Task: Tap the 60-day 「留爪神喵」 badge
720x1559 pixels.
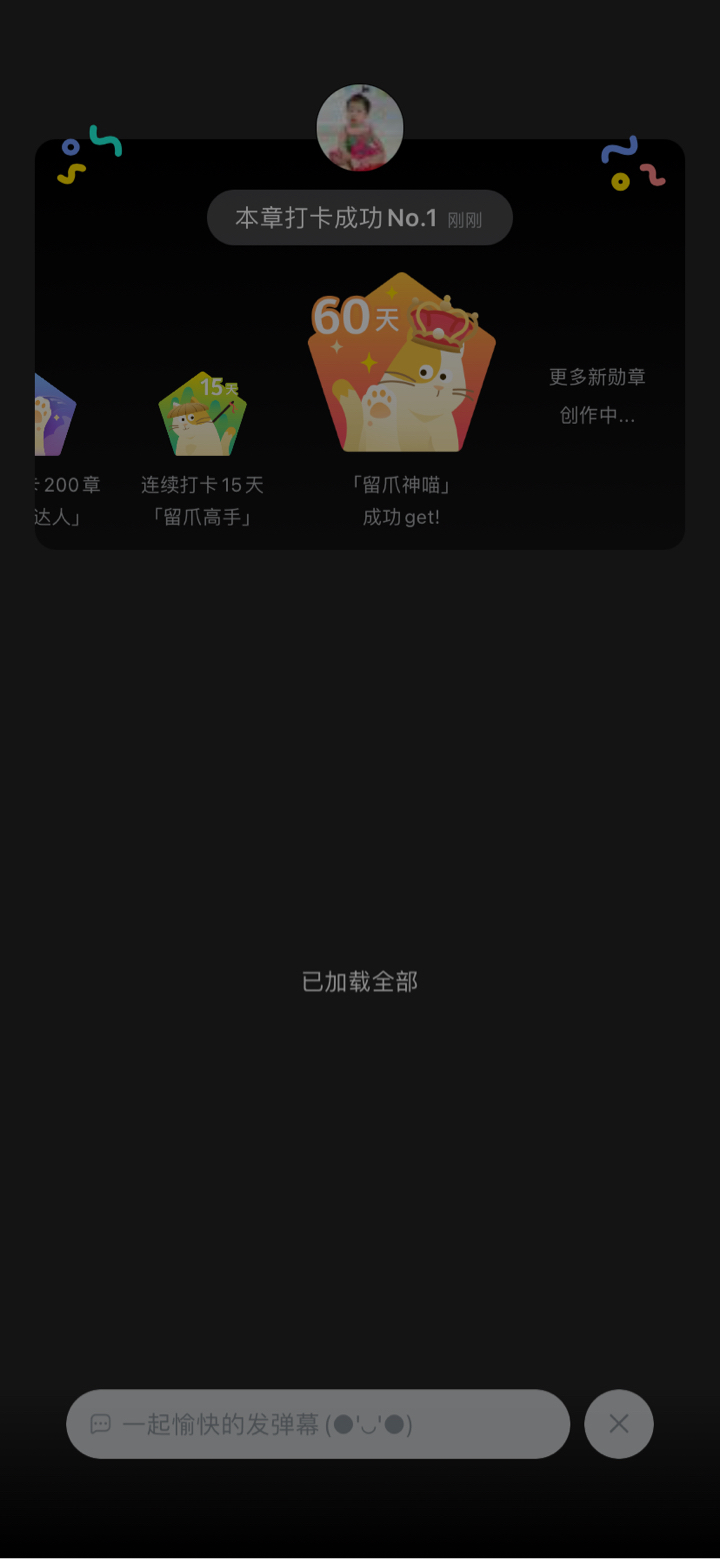Action: [402, 365]
